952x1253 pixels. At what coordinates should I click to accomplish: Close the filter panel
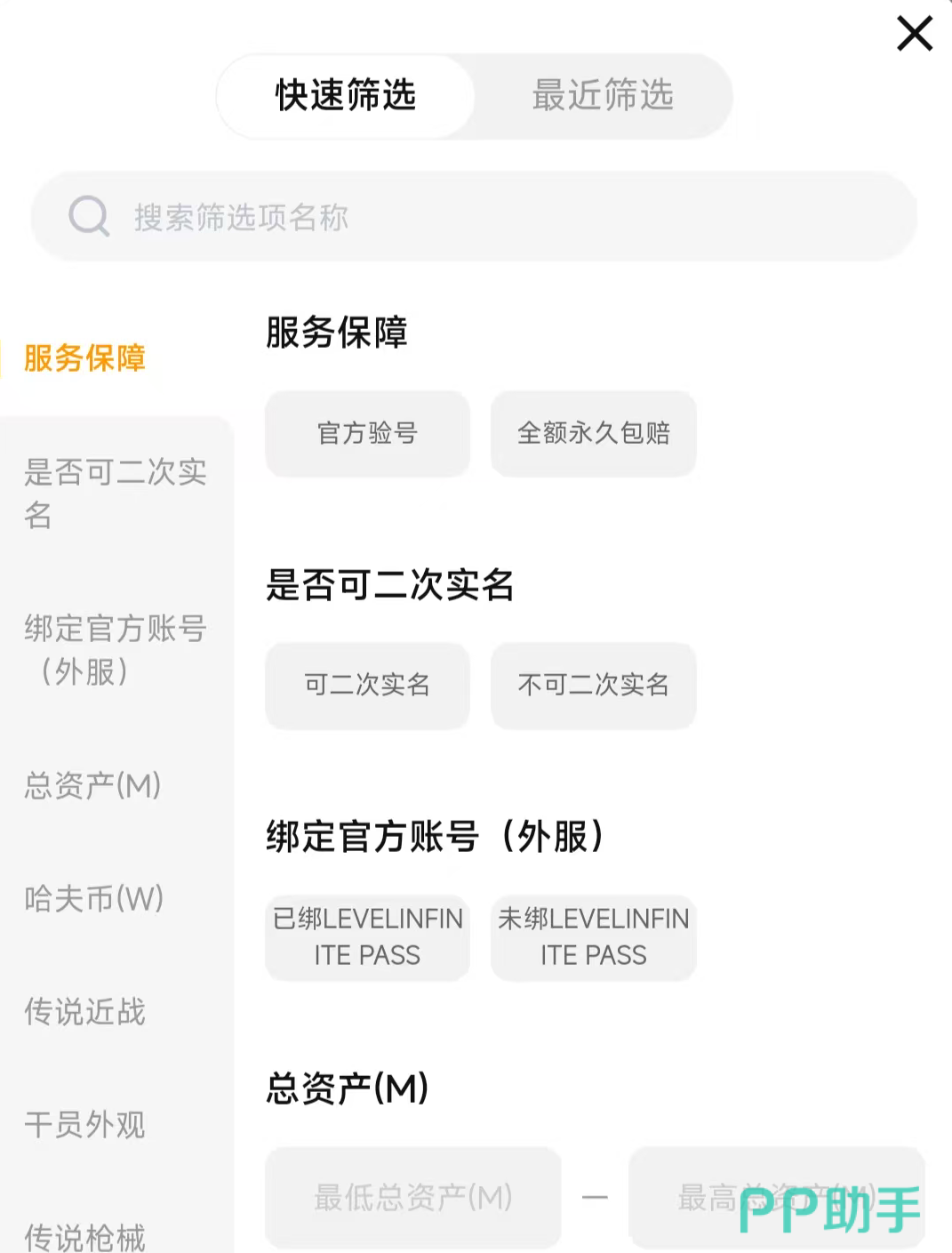pos(914,34)
